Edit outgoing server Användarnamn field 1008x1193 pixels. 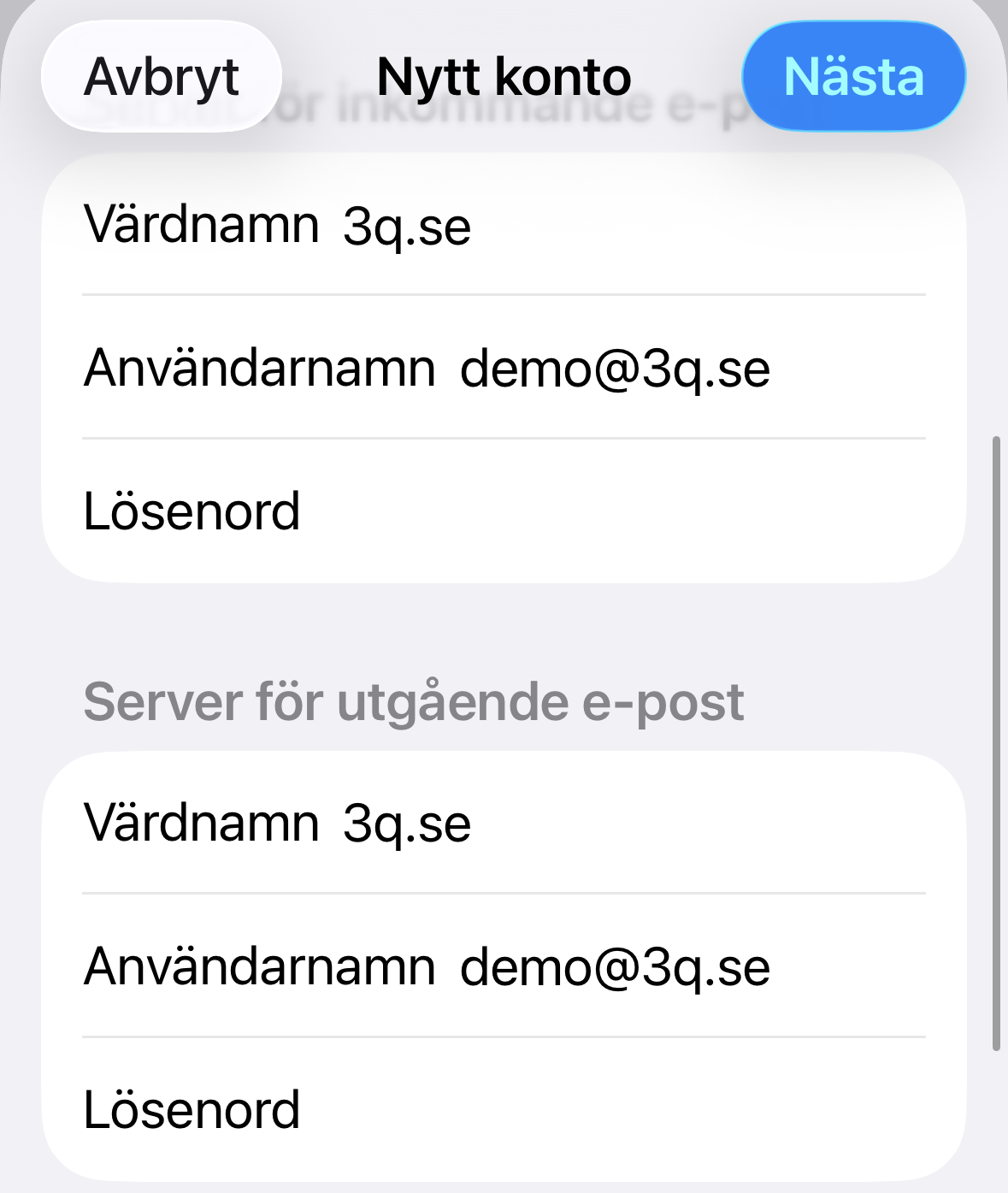615,967
